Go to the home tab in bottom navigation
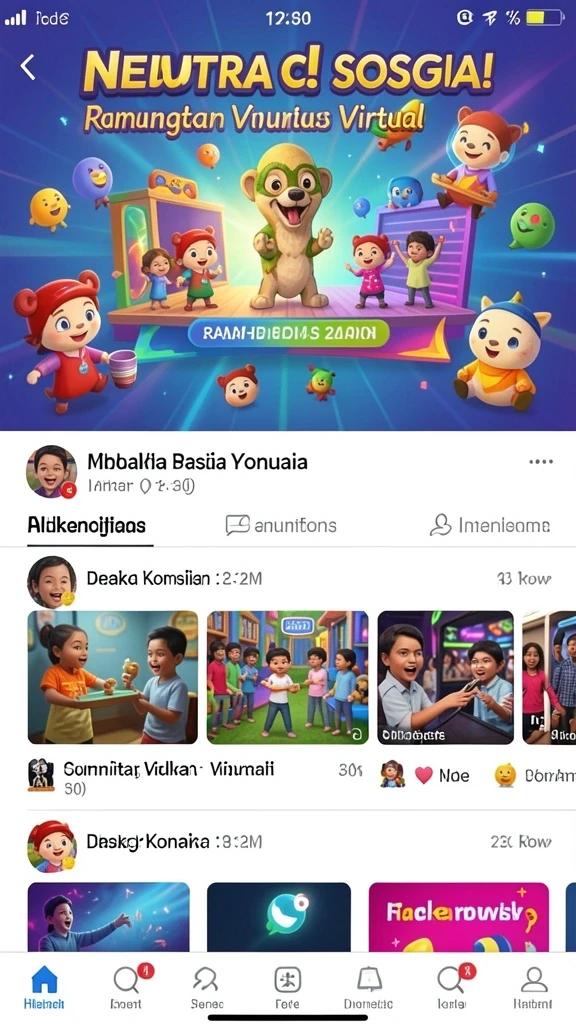576x1024 pixels. pos(44,987)
